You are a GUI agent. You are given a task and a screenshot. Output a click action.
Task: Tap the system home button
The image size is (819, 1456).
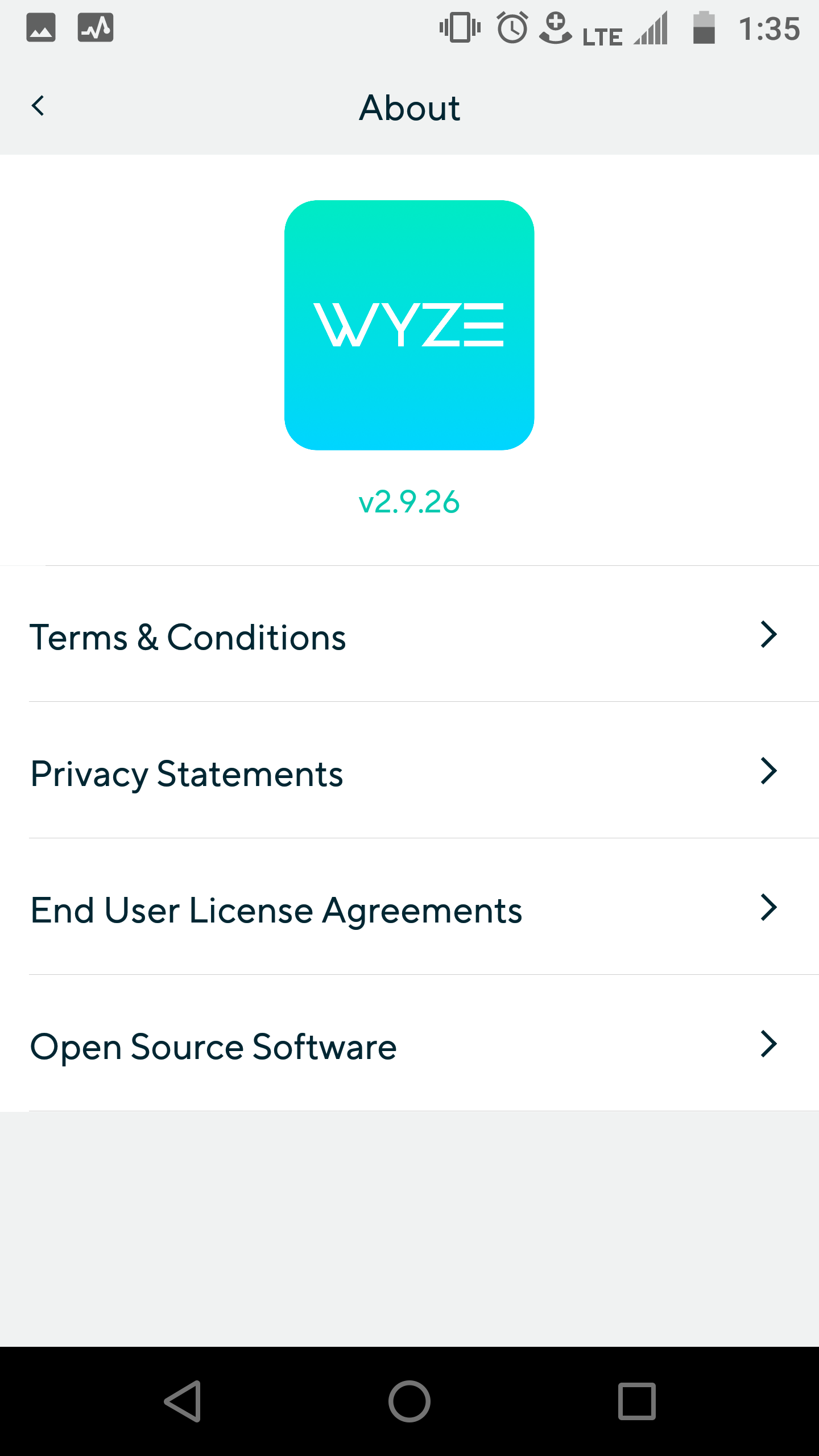point(409,1401)
